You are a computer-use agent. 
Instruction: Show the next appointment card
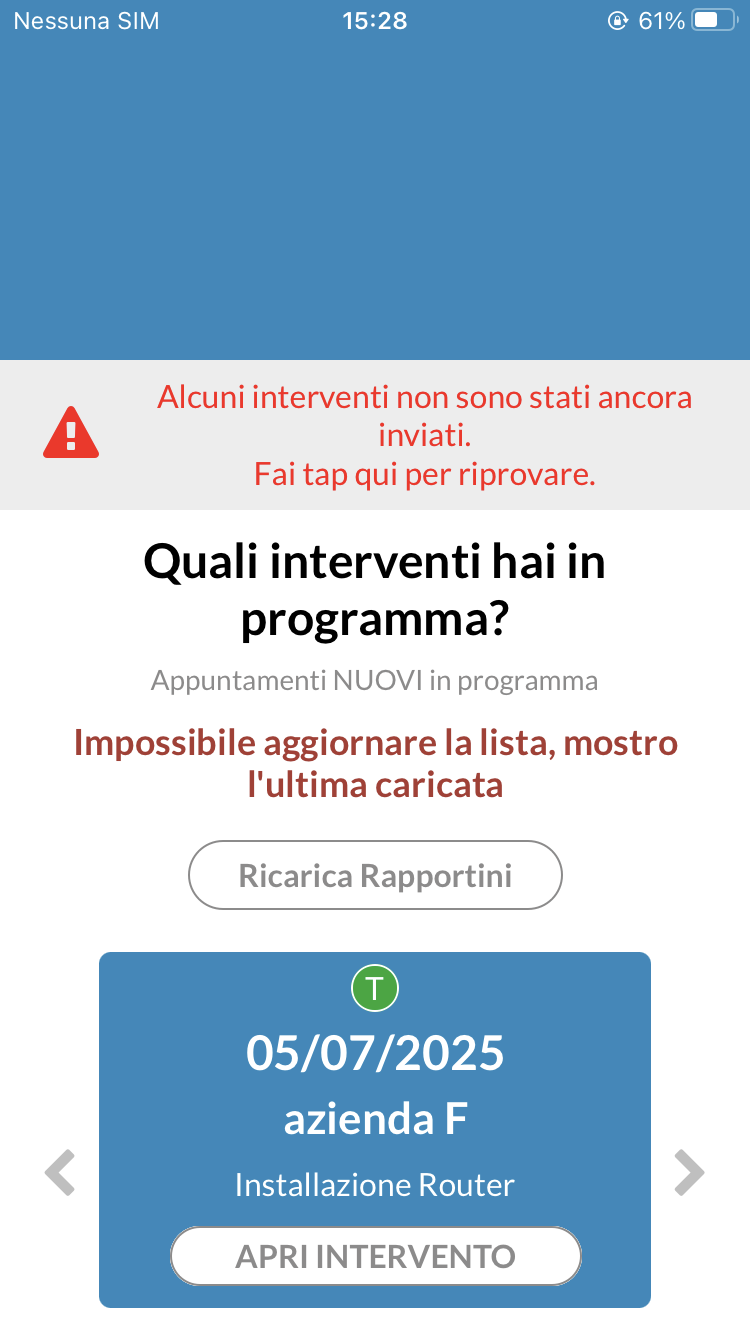pos(689,1172)
